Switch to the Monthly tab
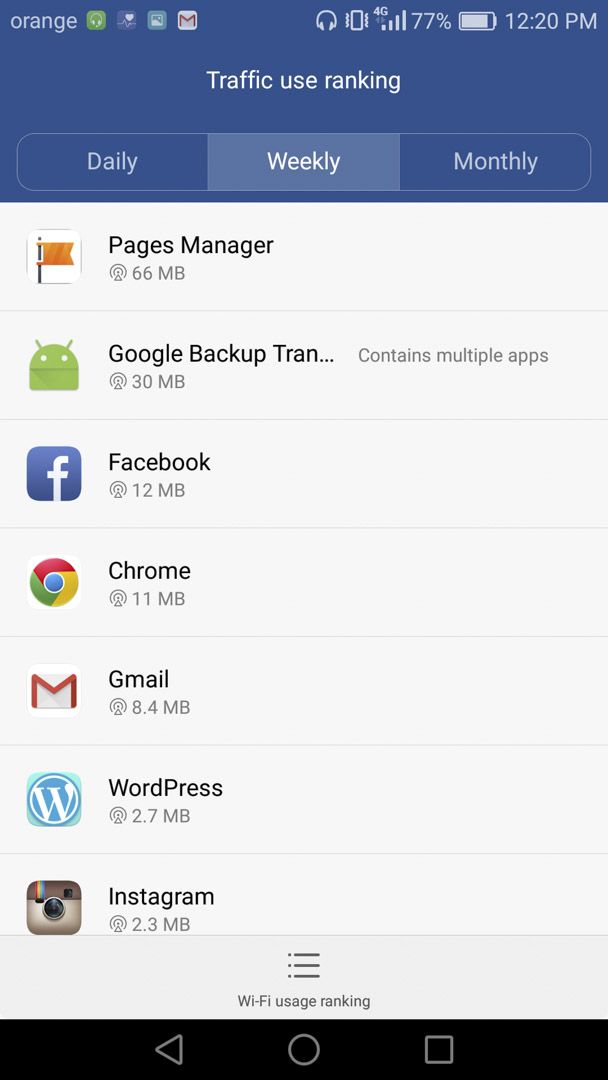This screenshot has height=1080, width=608. tap(495, 162)
